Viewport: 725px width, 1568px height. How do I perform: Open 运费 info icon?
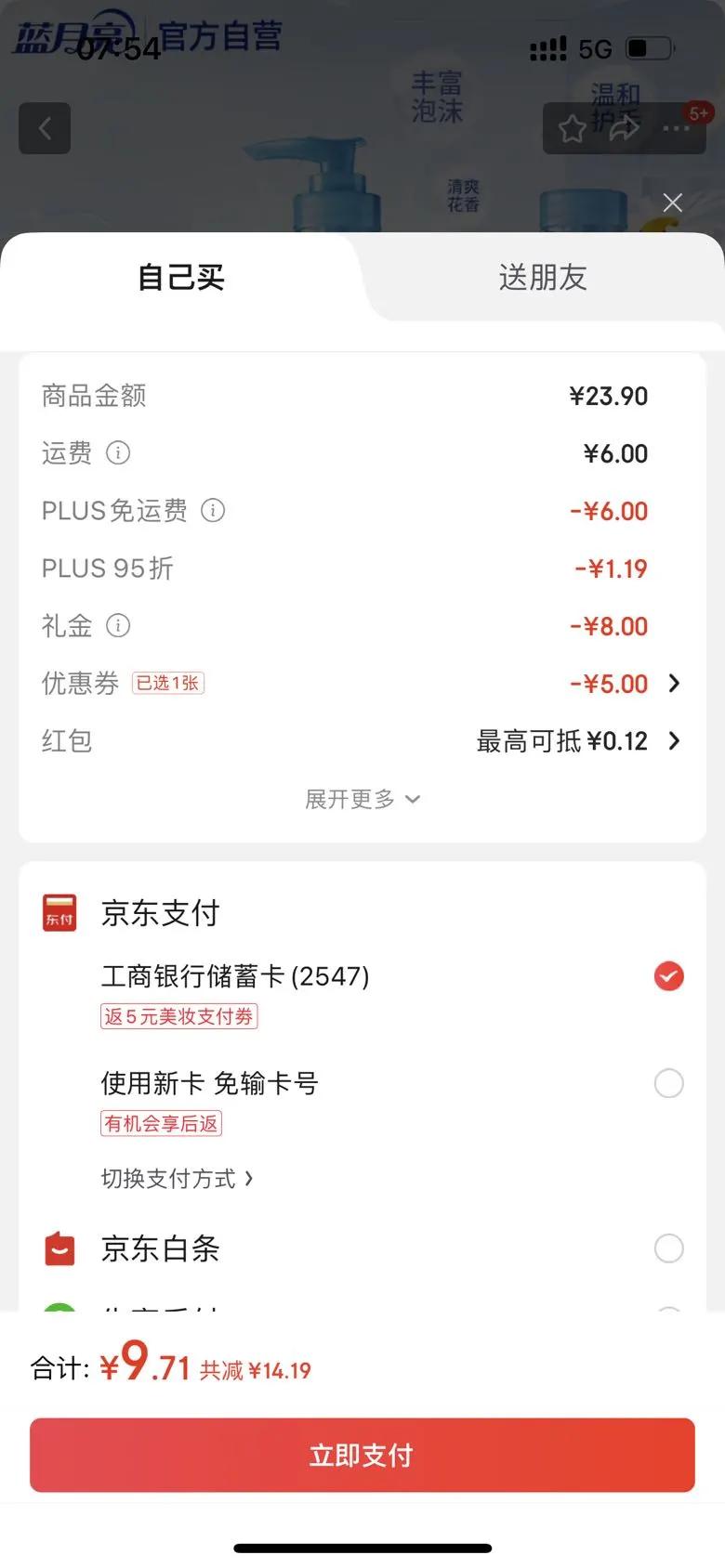click(x=118, y=453)
